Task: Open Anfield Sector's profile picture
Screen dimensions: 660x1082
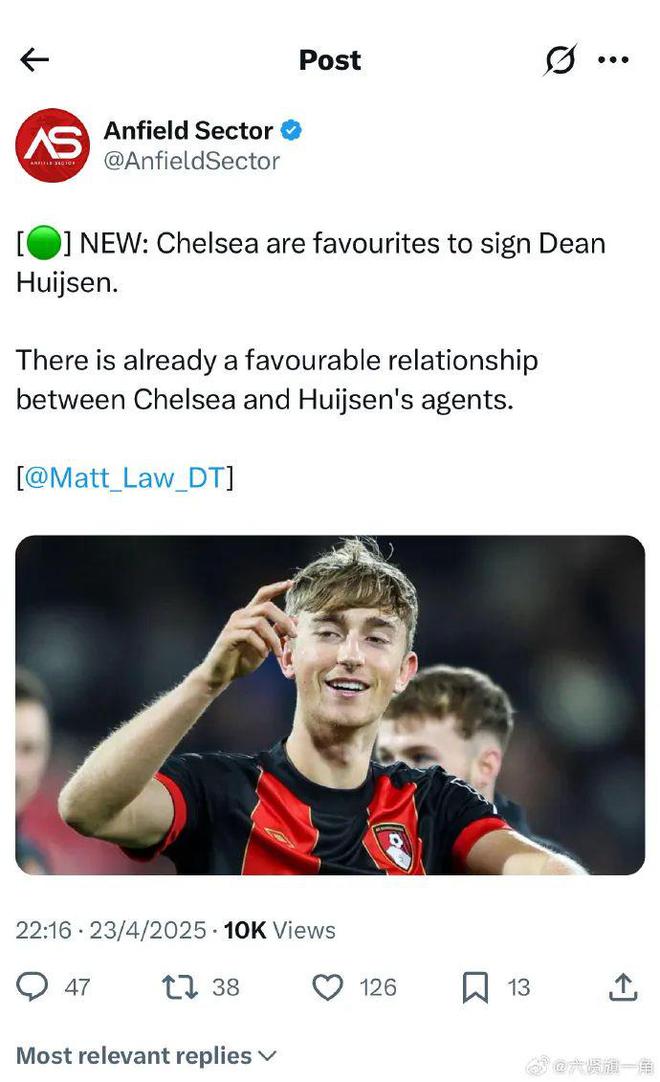Action: tap(52, 145)
